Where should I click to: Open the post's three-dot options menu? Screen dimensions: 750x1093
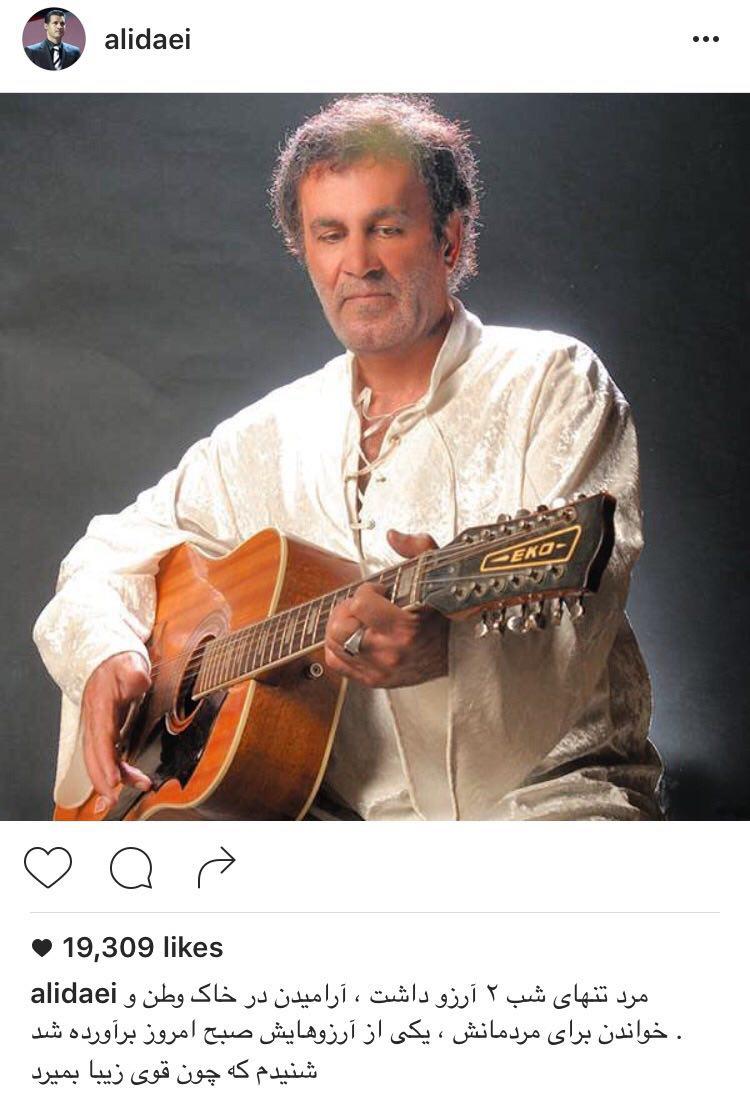point(705,39)
